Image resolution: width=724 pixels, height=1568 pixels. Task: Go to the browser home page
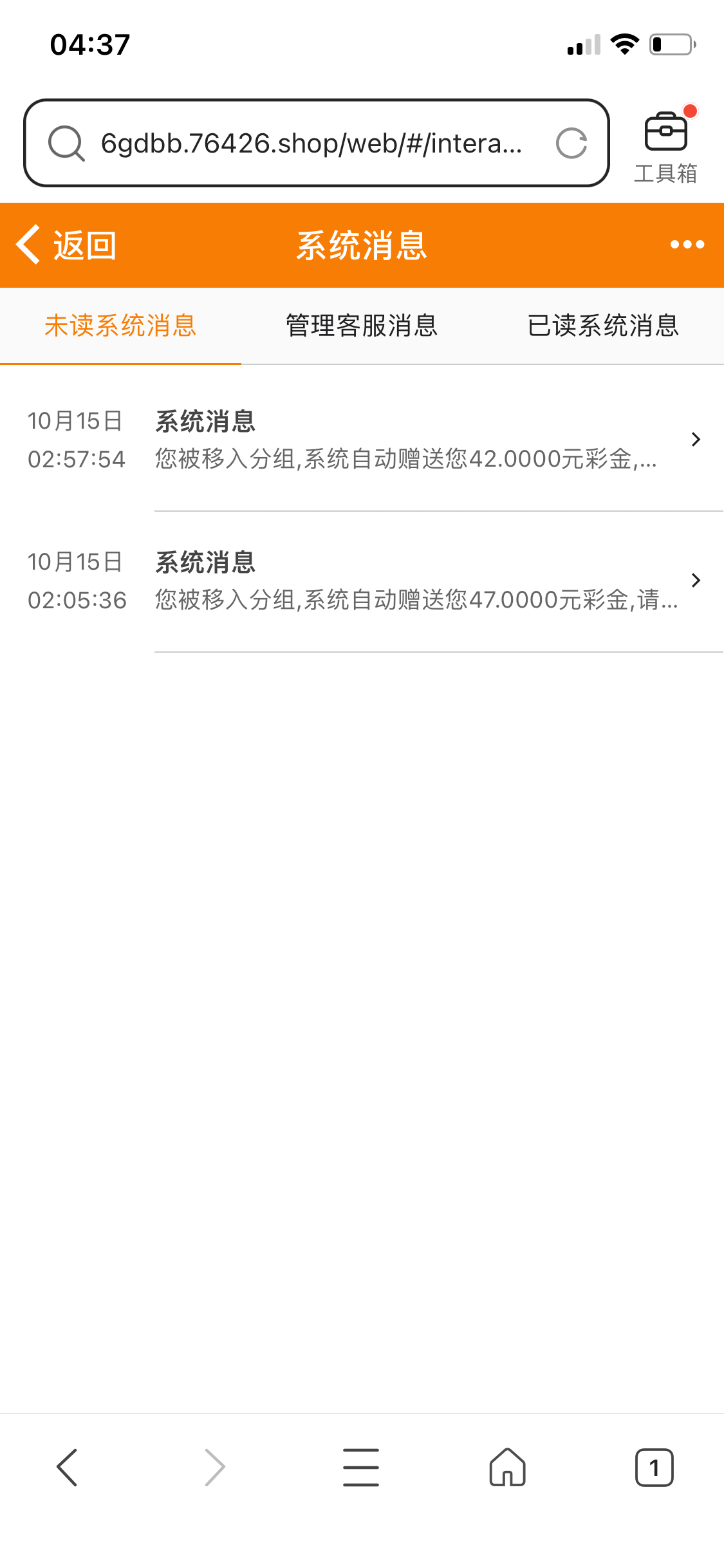click(x=508, y=1467)
